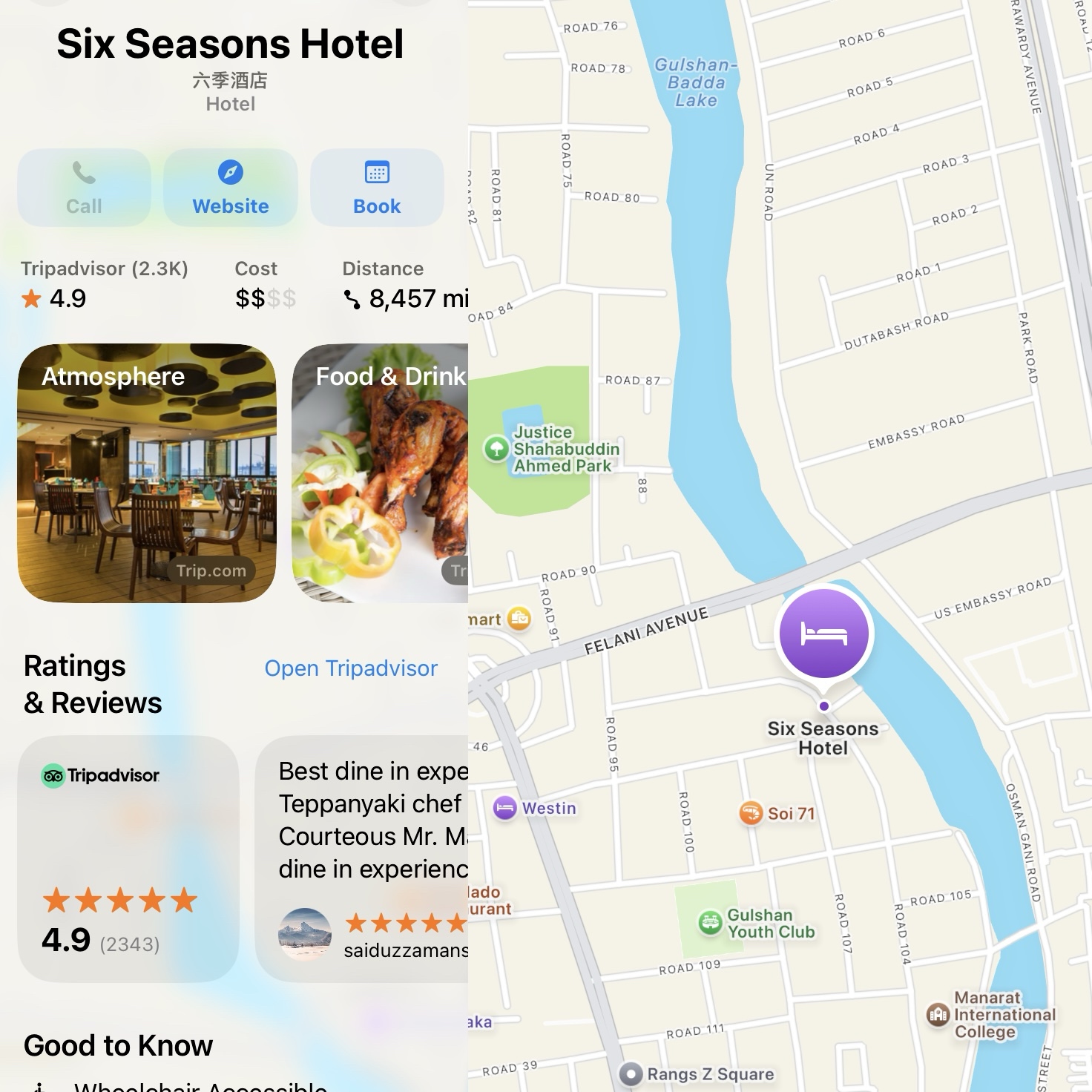The image size is (1092, 1092).
Task: View the Food & Drink photos
Action: coord(380,473)
